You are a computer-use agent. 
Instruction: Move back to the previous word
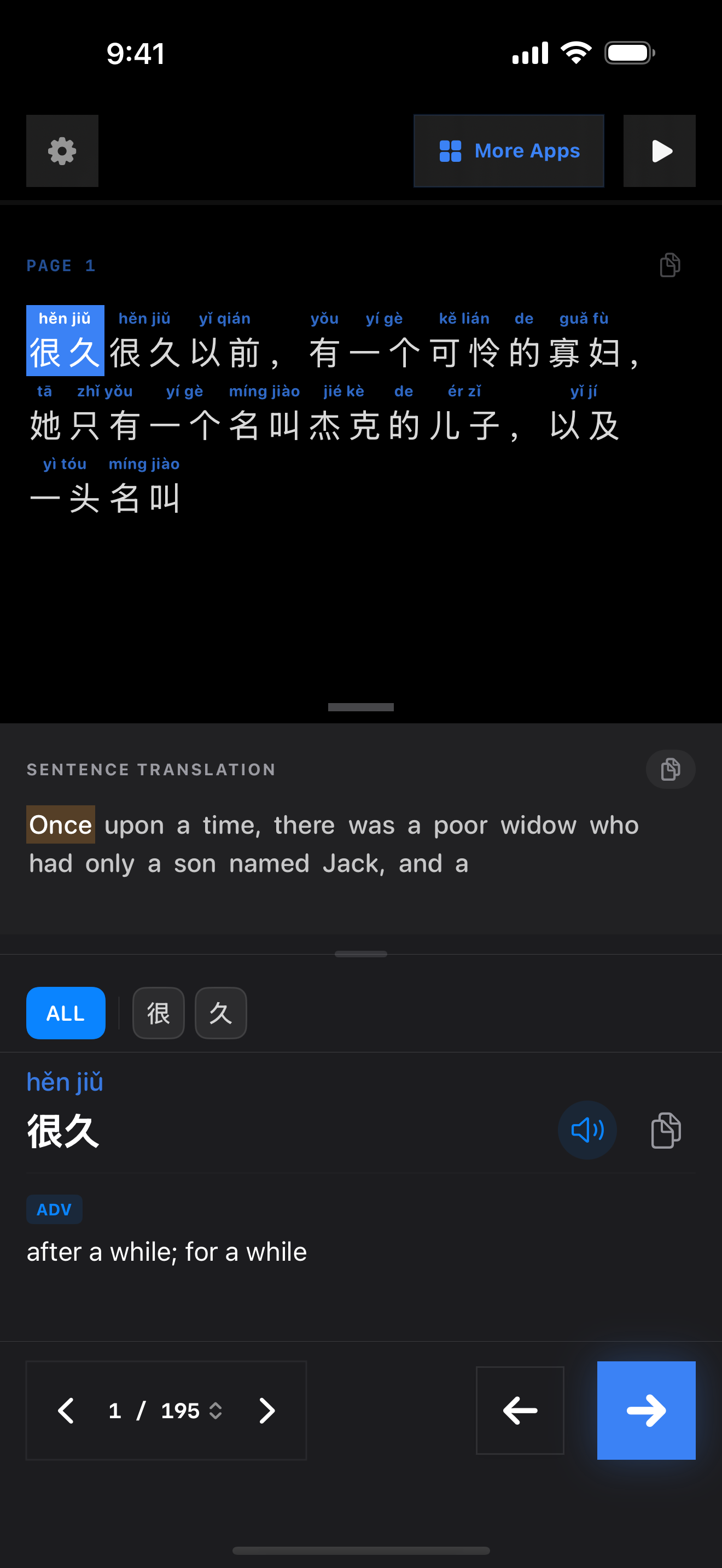pyautogui.click(x=520, y=1411)
